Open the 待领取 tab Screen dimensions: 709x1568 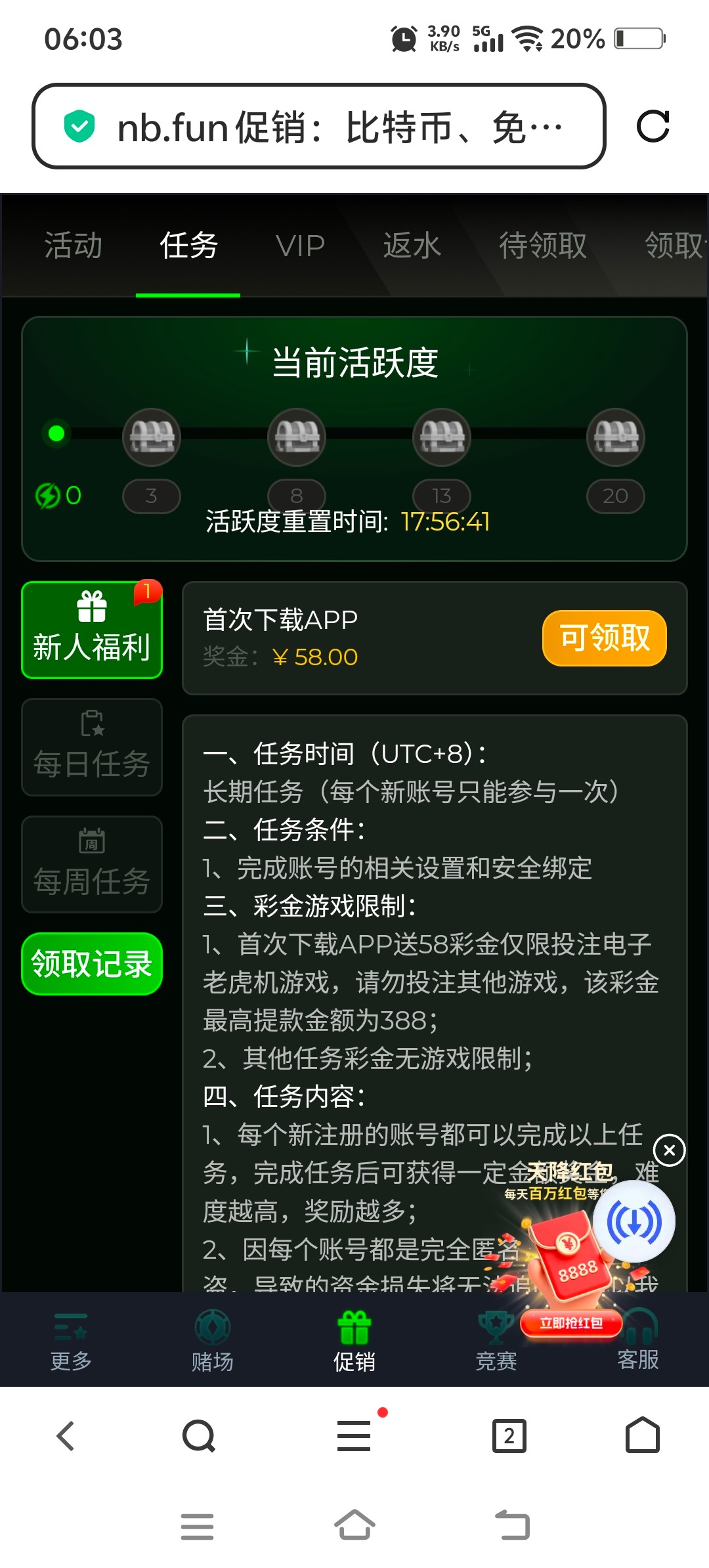click(542, 246)
